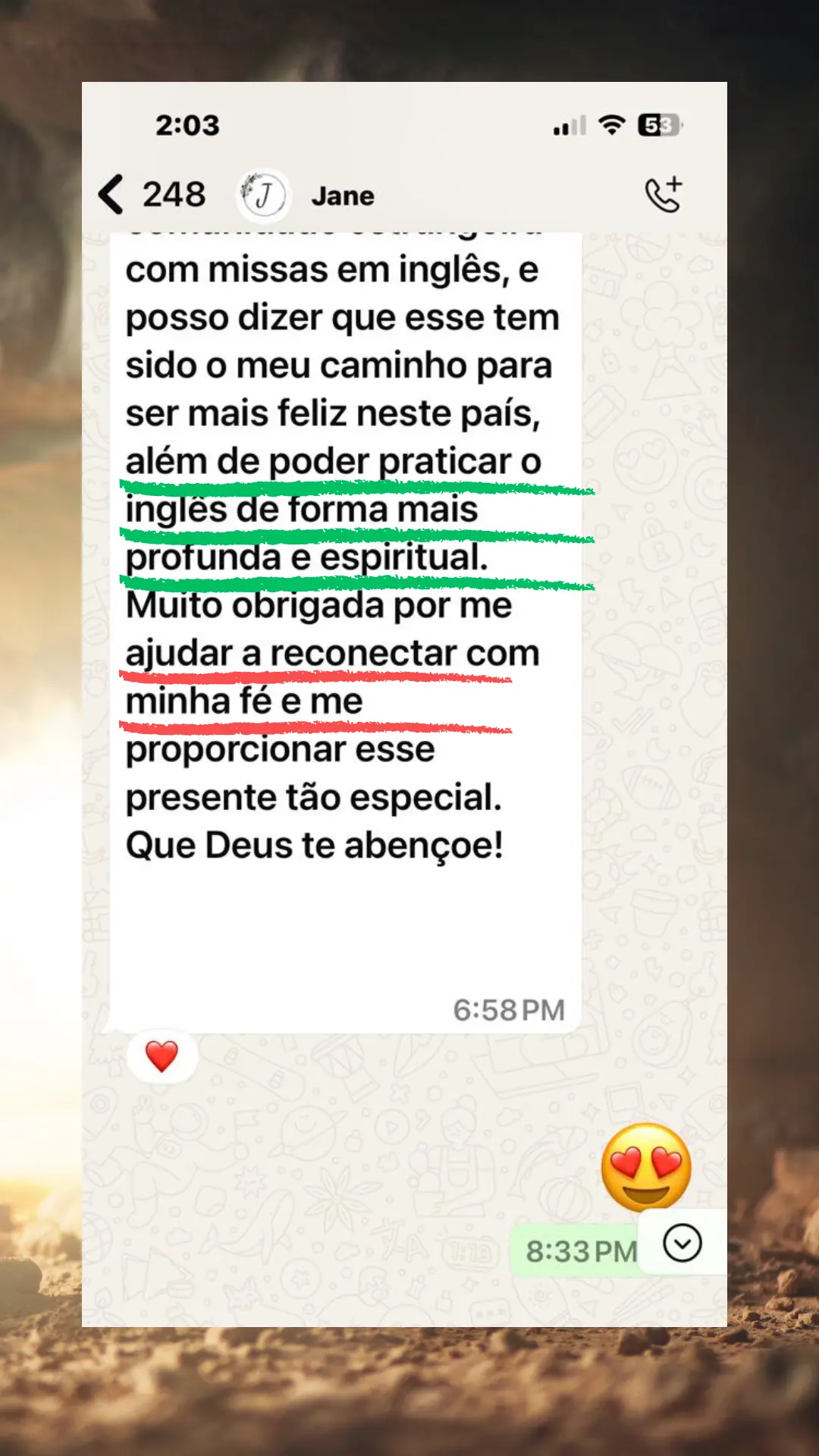Tap the red heart reaction bubble
The height and width of the screenshot is (1456, 819).
[162, 1055]
